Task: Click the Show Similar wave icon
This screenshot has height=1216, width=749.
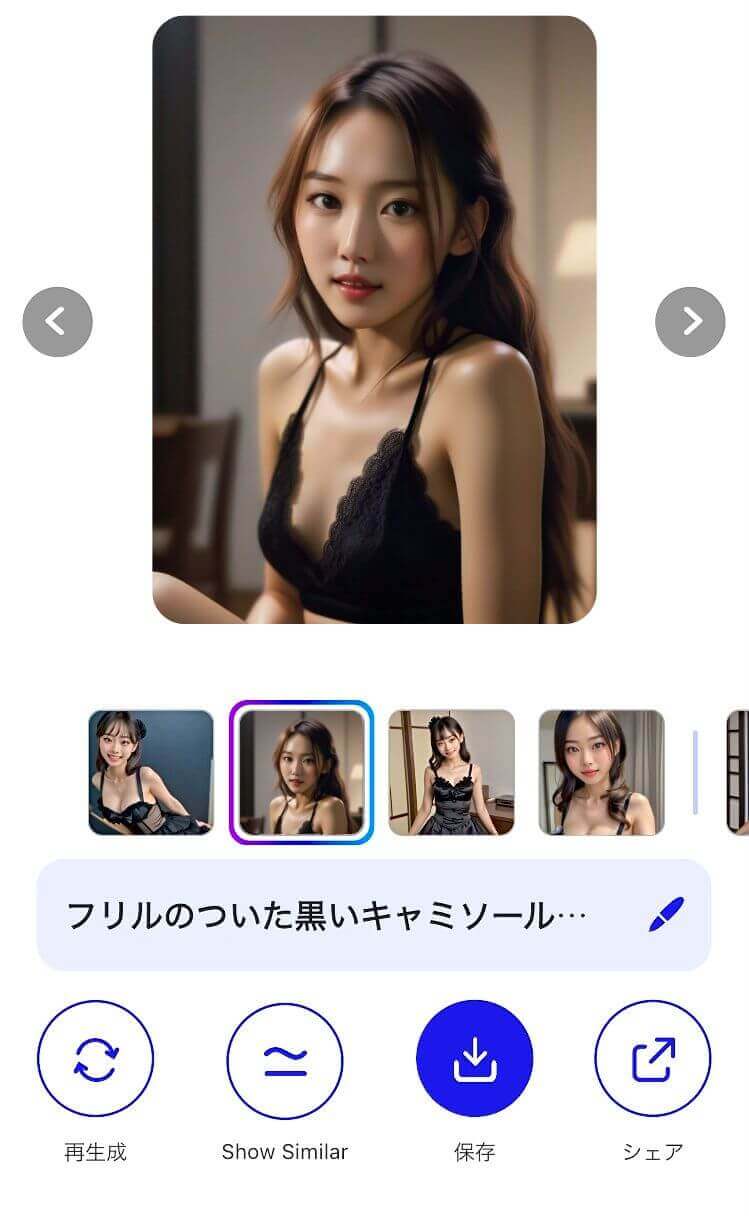Action: coord(286,1057)
